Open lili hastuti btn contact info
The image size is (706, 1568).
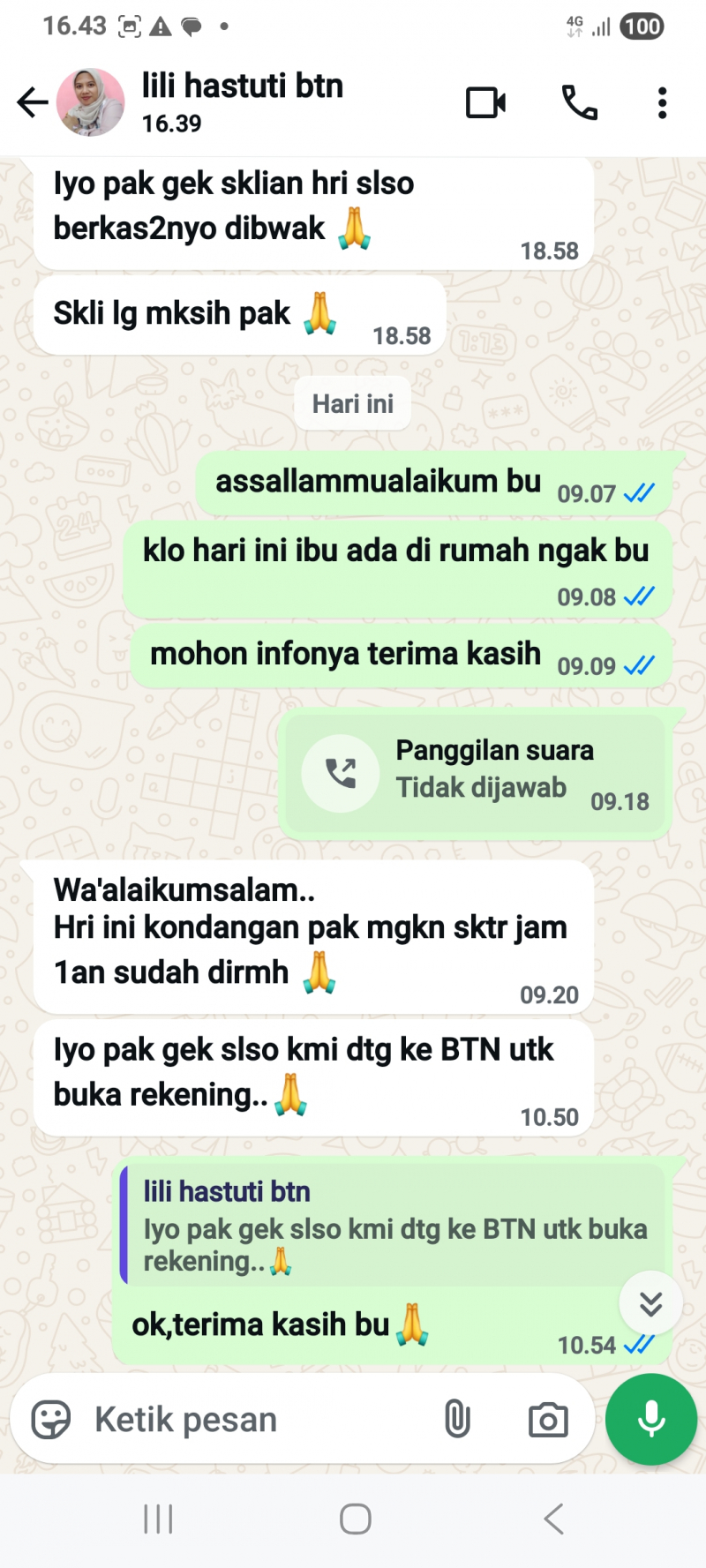[x=243, y=101]
